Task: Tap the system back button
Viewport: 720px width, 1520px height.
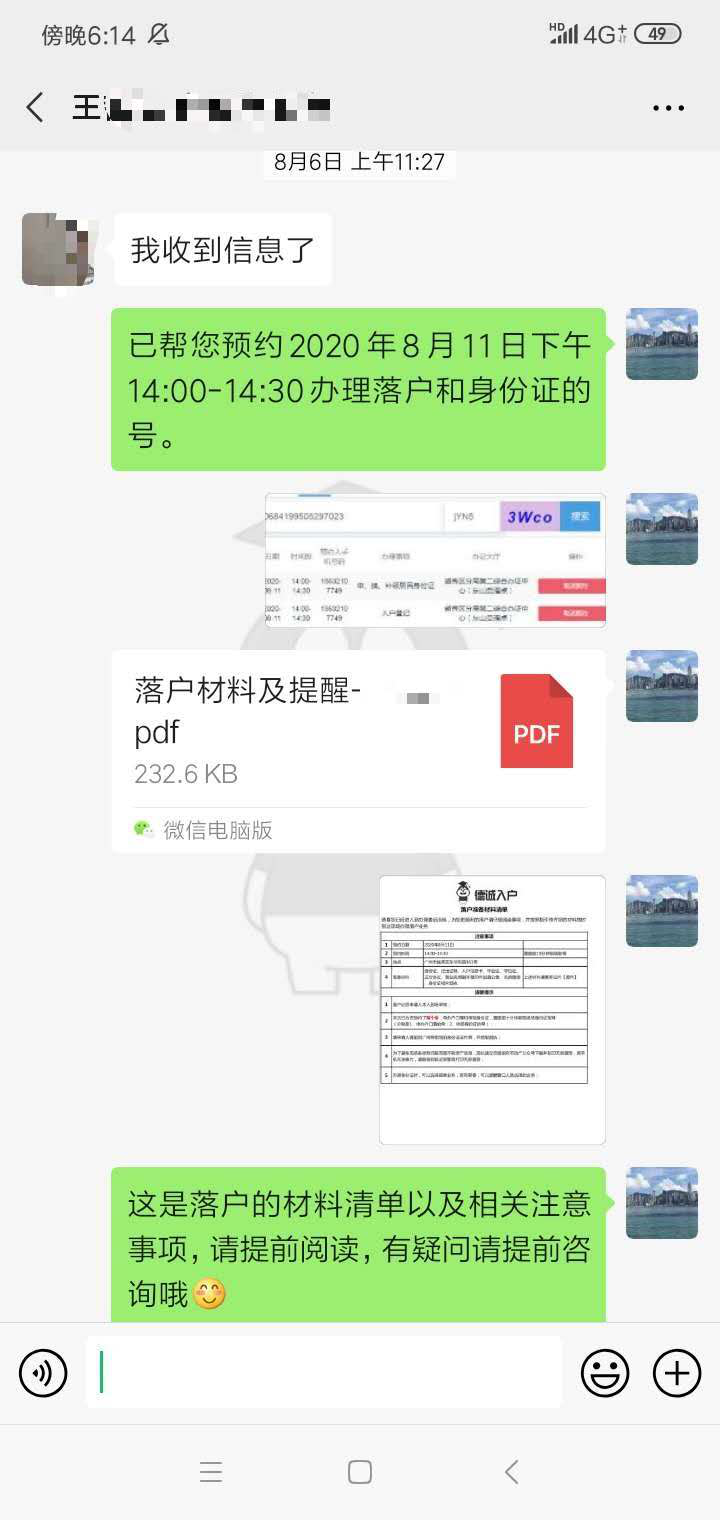Action: point(511,1471)
